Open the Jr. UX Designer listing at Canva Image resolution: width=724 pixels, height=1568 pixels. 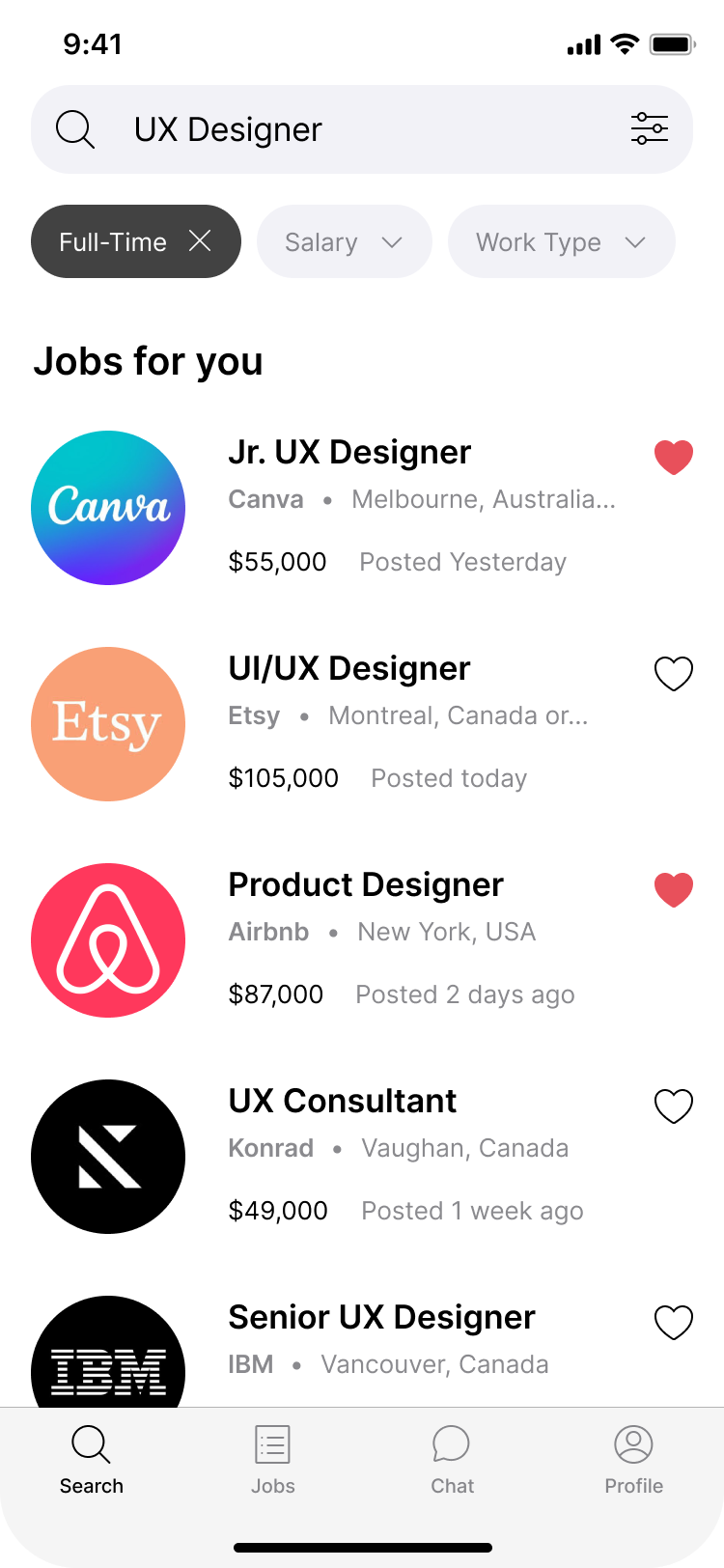(349, 453)
